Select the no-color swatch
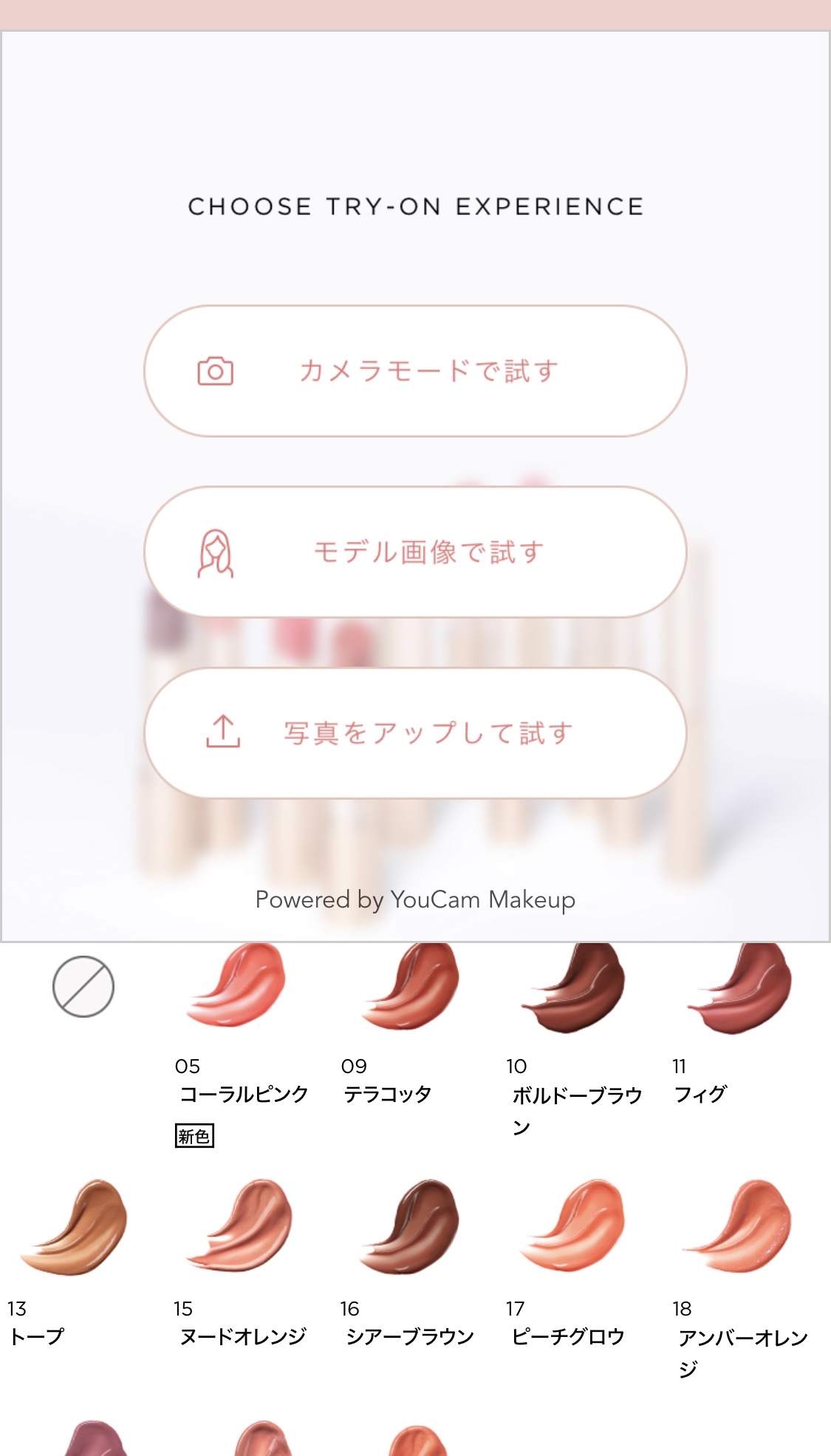This screenshot has width=831, height=1456. click(83, 987)
